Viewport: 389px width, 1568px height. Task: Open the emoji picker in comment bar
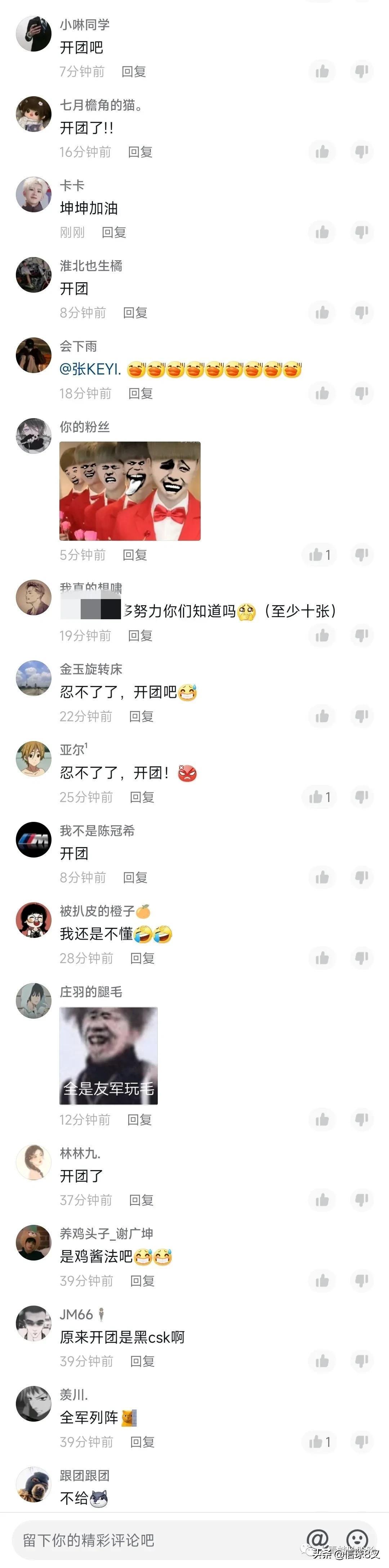357,1539
